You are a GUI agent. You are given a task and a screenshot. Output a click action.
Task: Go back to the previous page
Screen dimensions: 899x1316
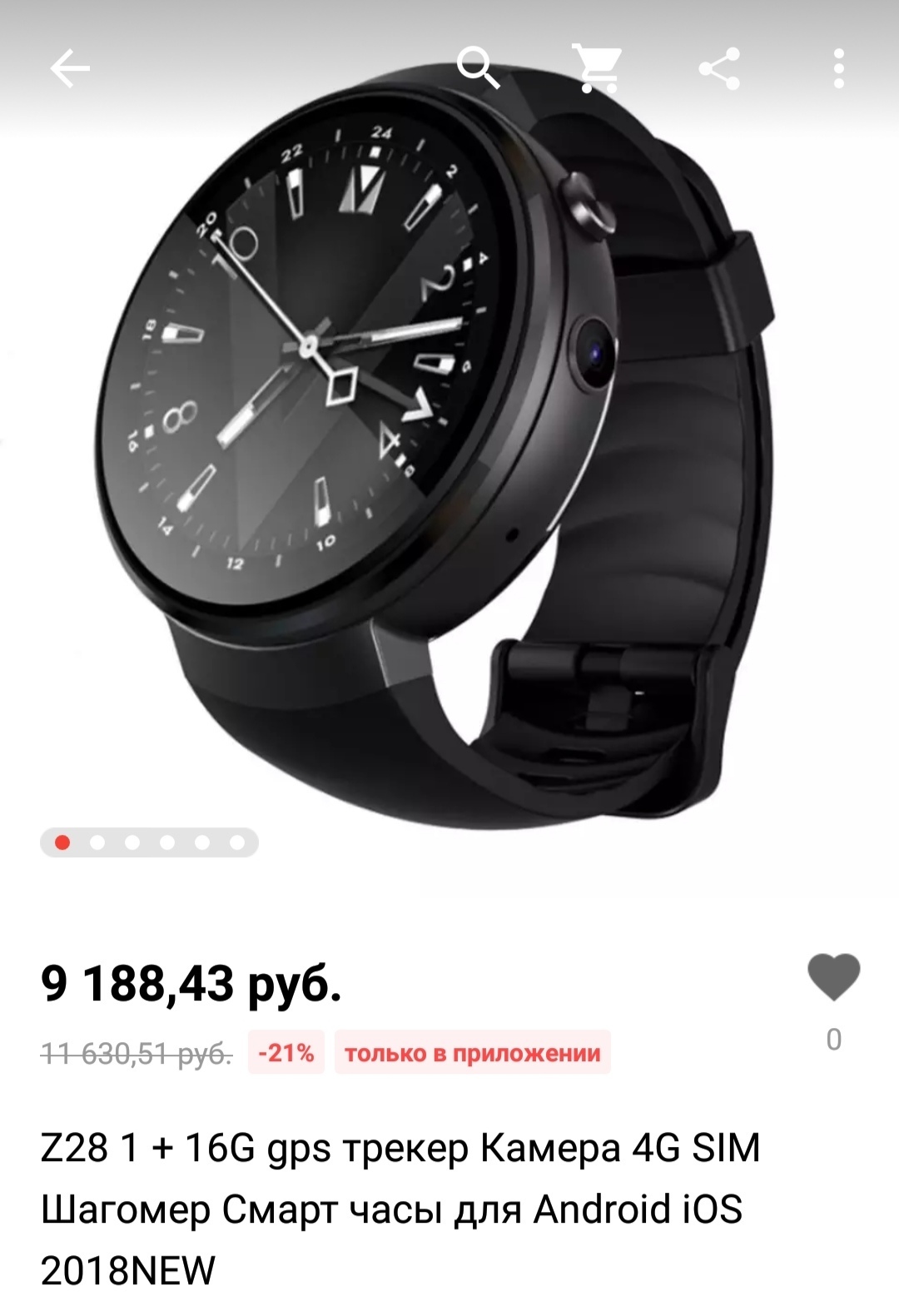(x=70, y=68)
